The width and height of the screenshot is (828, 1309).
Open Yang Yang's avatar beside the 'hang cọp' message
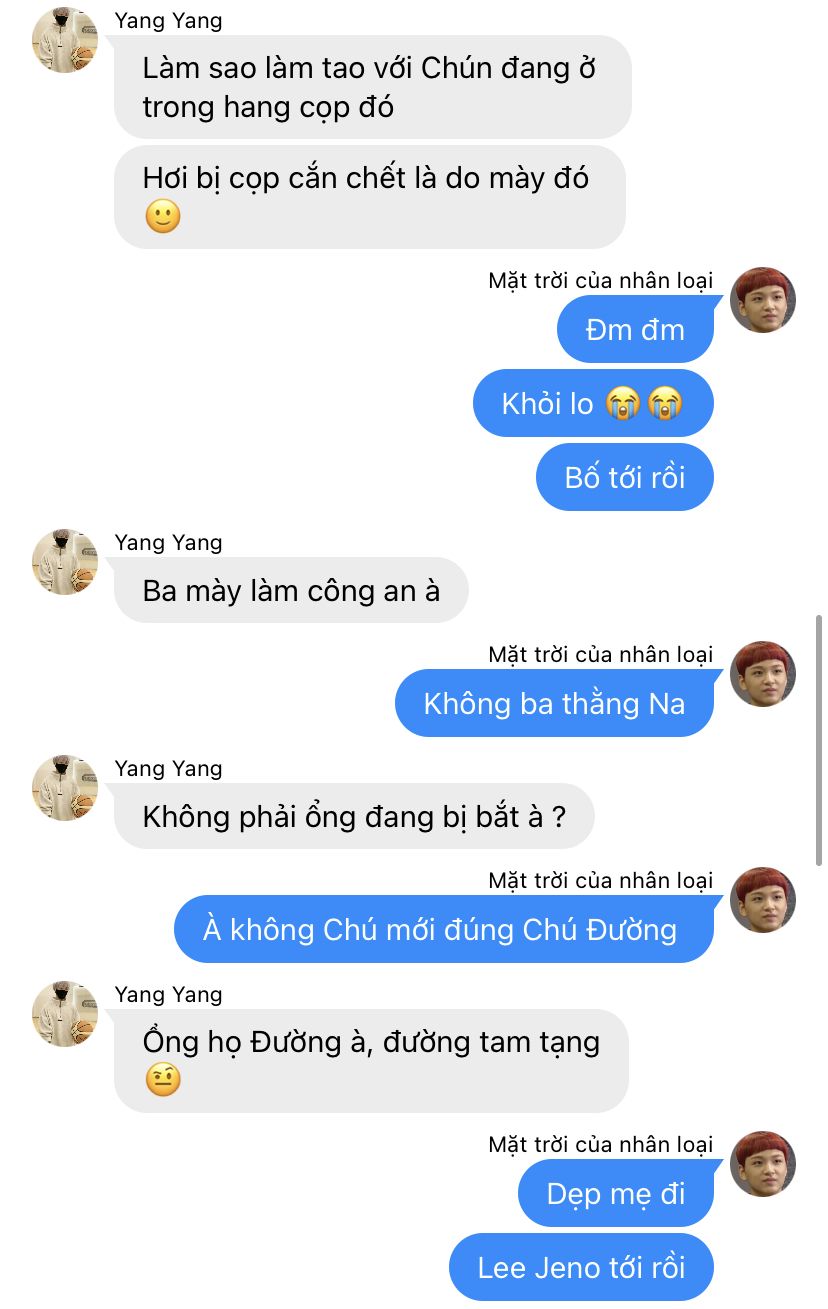click(65, 41)
